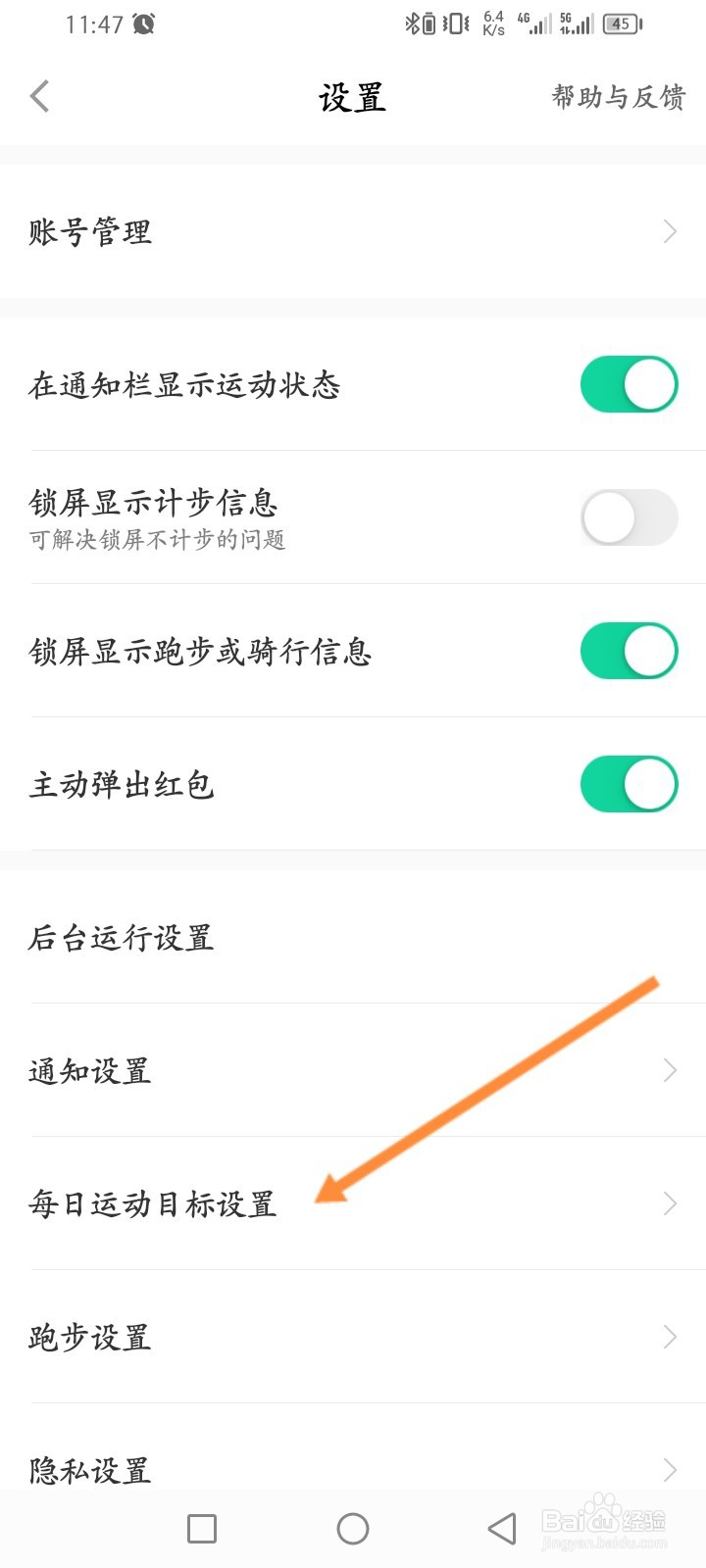Open 隐私设置

(x=90, y=1468)
